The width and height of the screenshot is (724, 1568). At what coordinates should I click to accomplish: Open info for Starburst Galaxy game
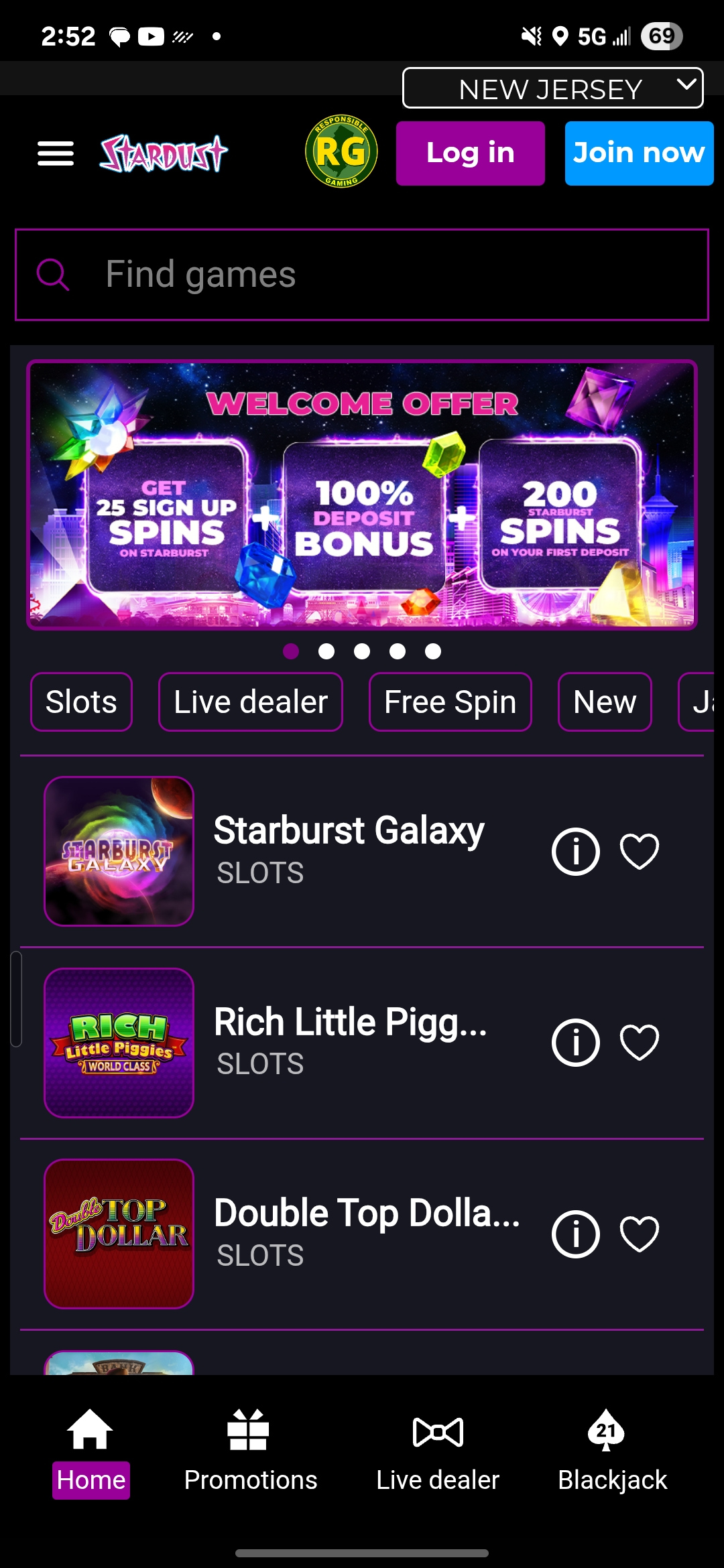[x=575, y=851]
